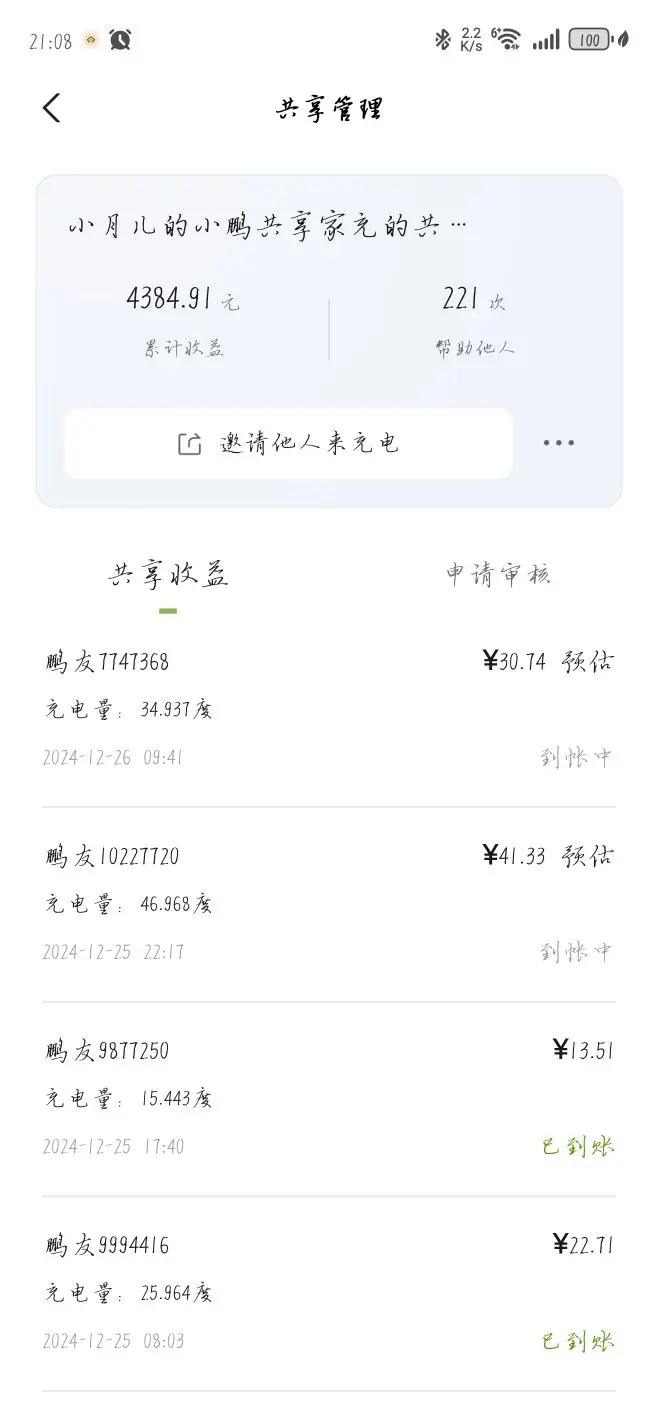Show details for 鹏友9994416
Screen dimensions: 658x1416
[x=328, y=1292]
